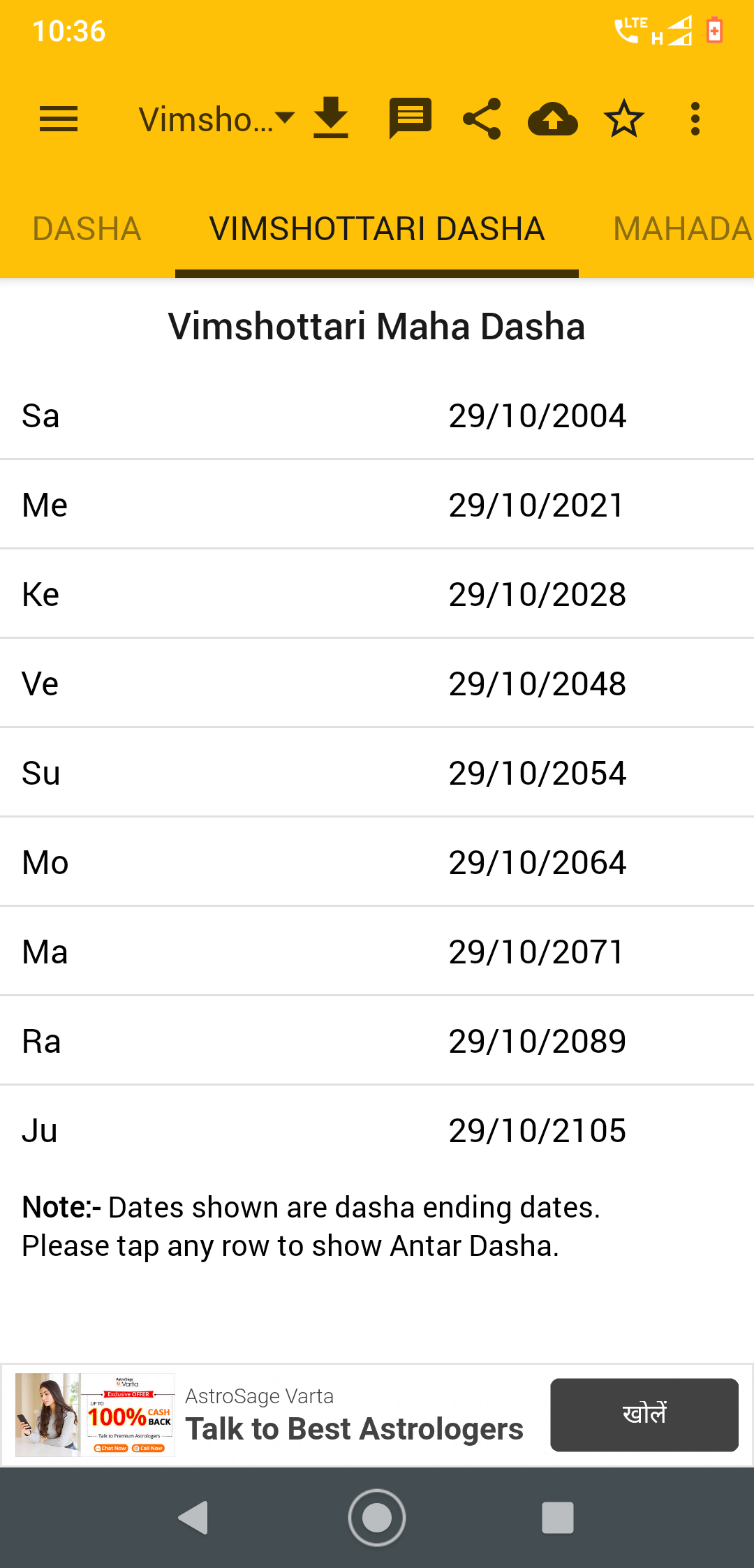Open the three-dot overflow menu
The height and width of the screenshot is (1568, 754).
coord(695,119)
